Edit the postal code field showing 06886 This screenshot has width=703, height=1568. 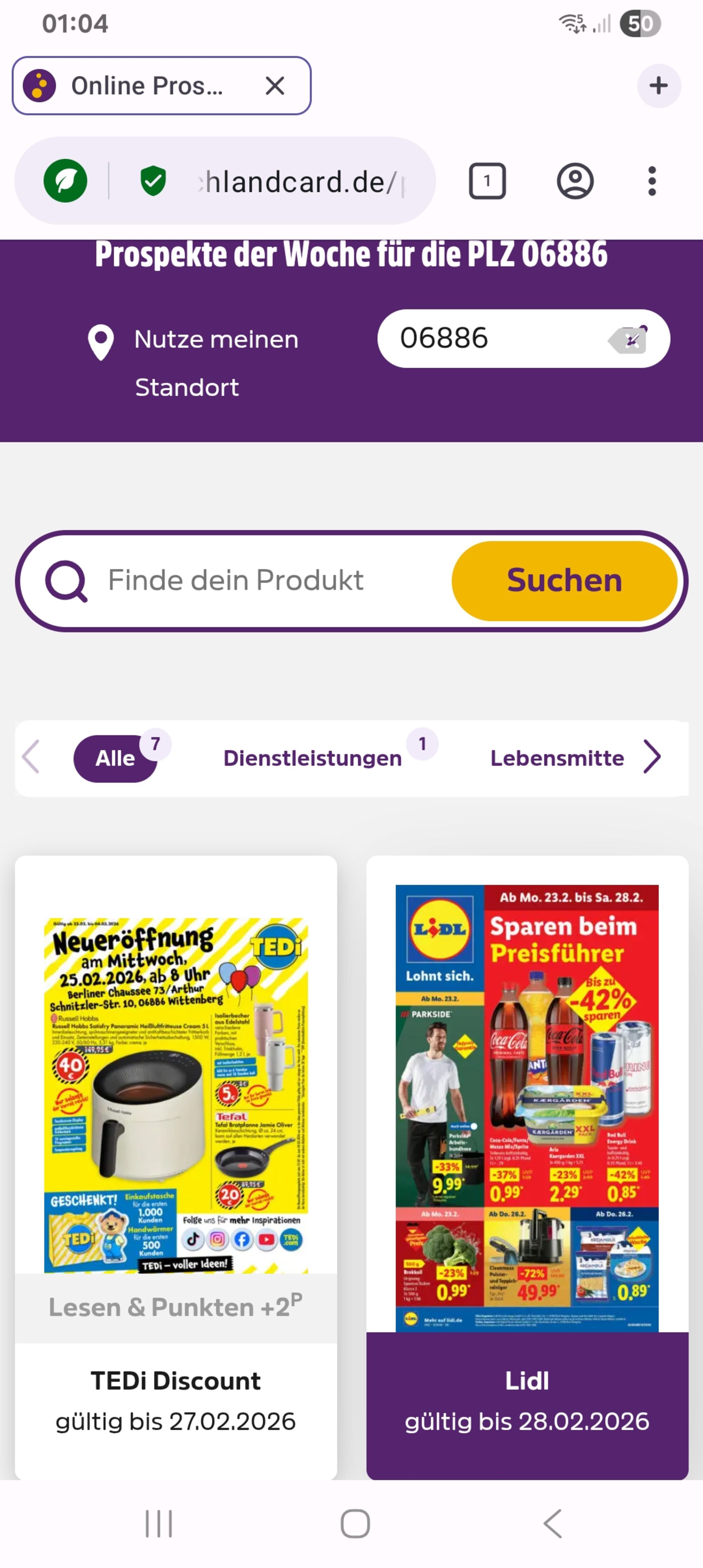pos(487,338)
